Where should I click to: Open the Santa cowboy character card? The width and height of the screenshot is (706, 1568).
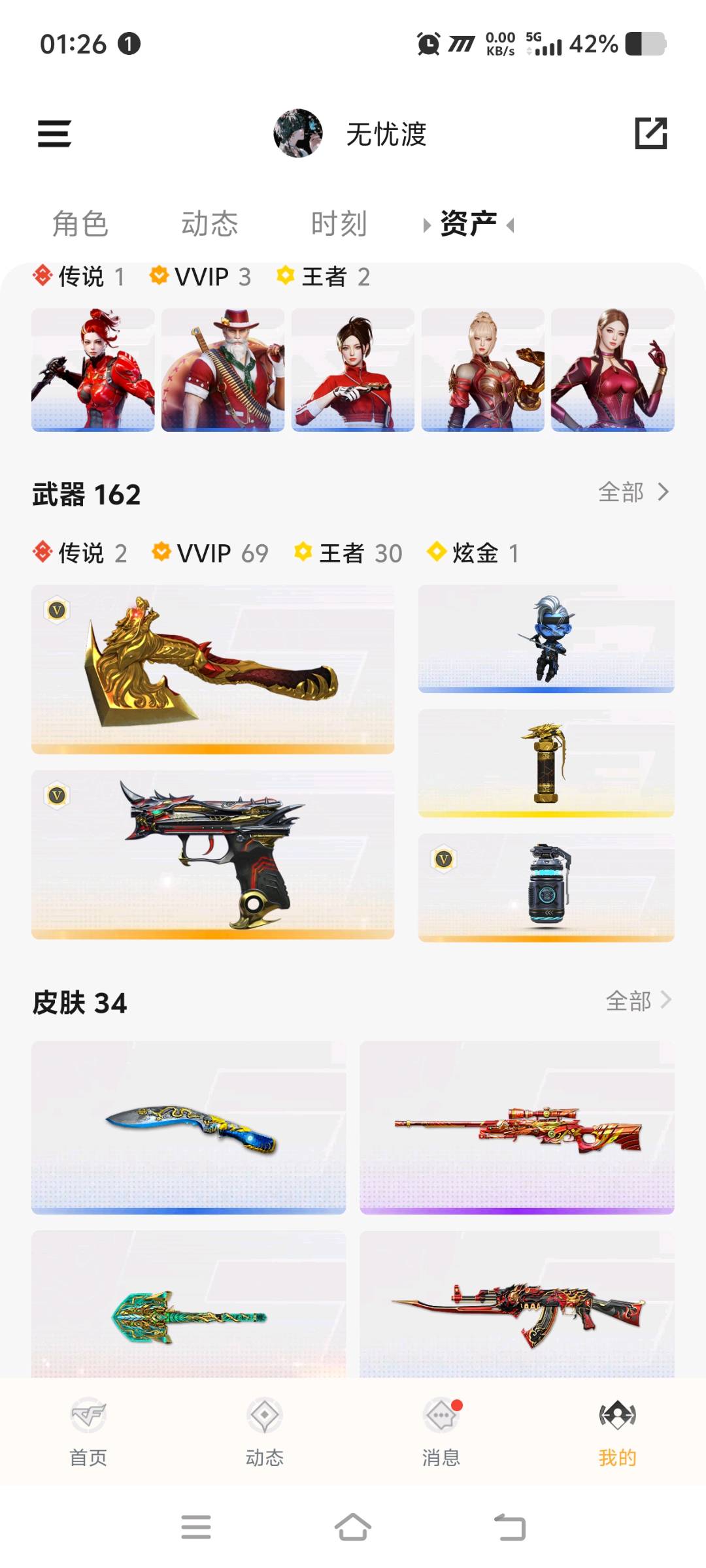223,370
